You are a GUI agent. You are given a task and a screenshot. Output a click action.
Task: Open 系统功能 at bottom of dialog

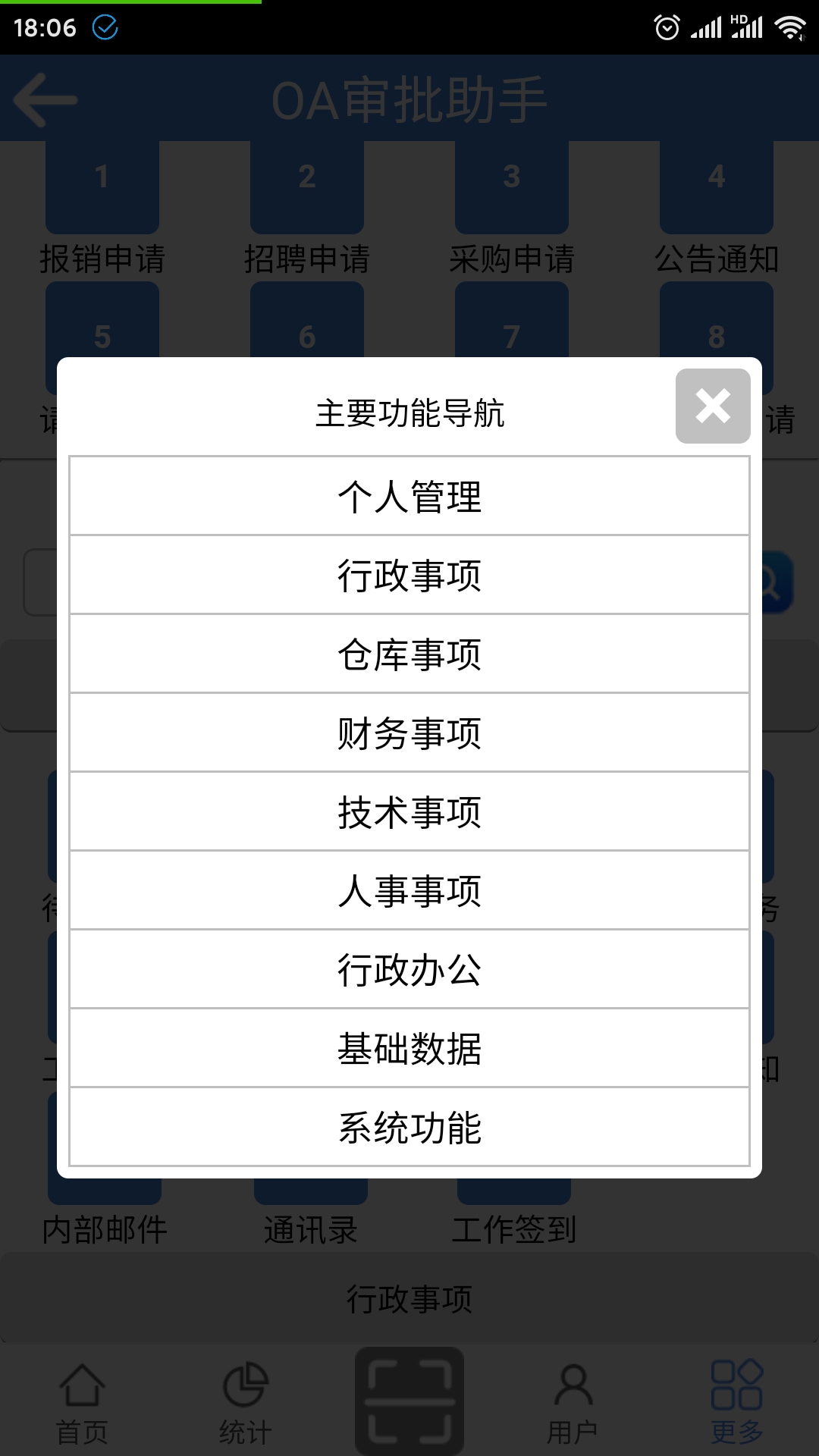click(409, 1128)
